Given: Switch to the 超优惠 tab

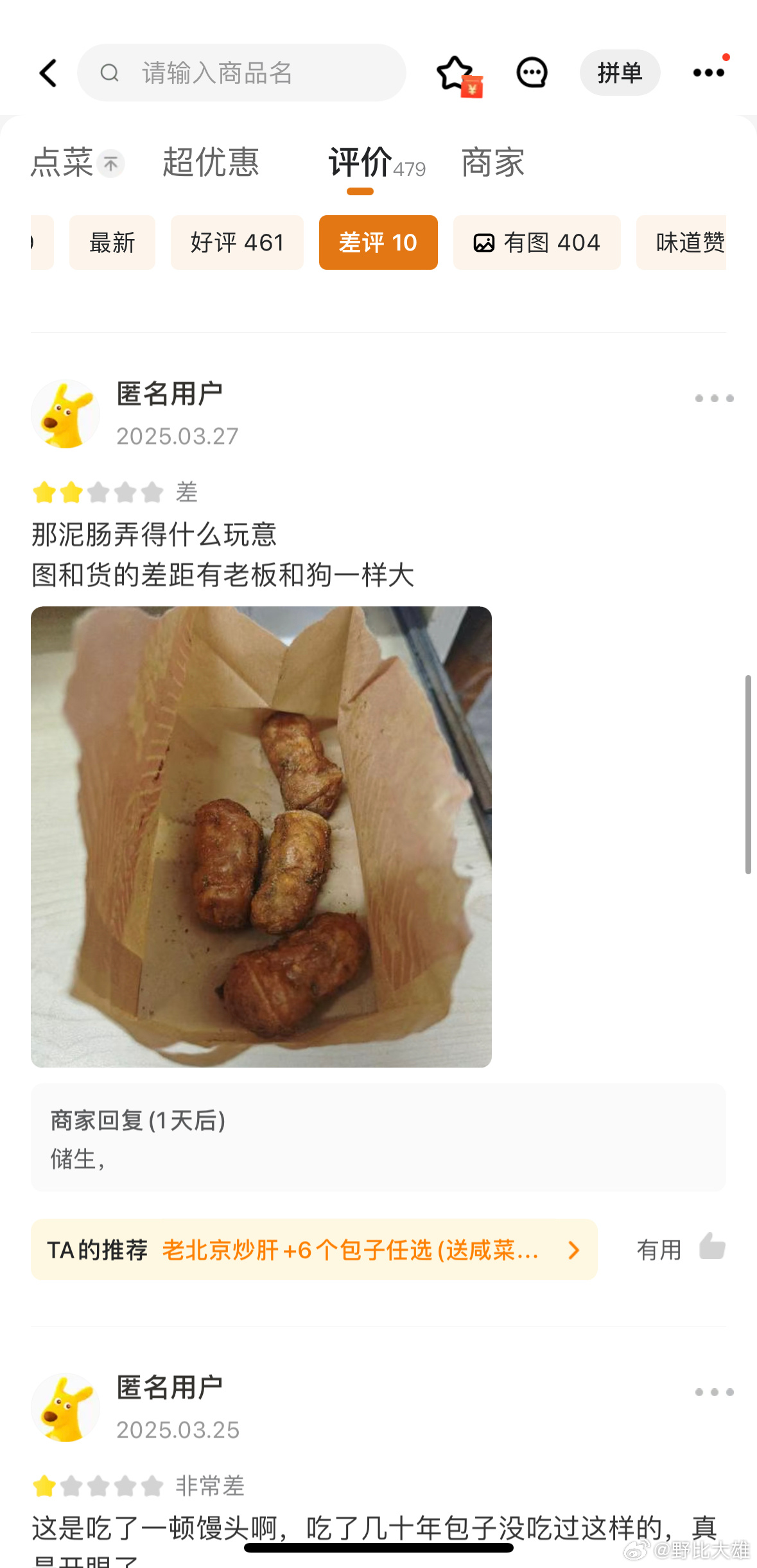Looking at the screenshot, I should point(211,163).
